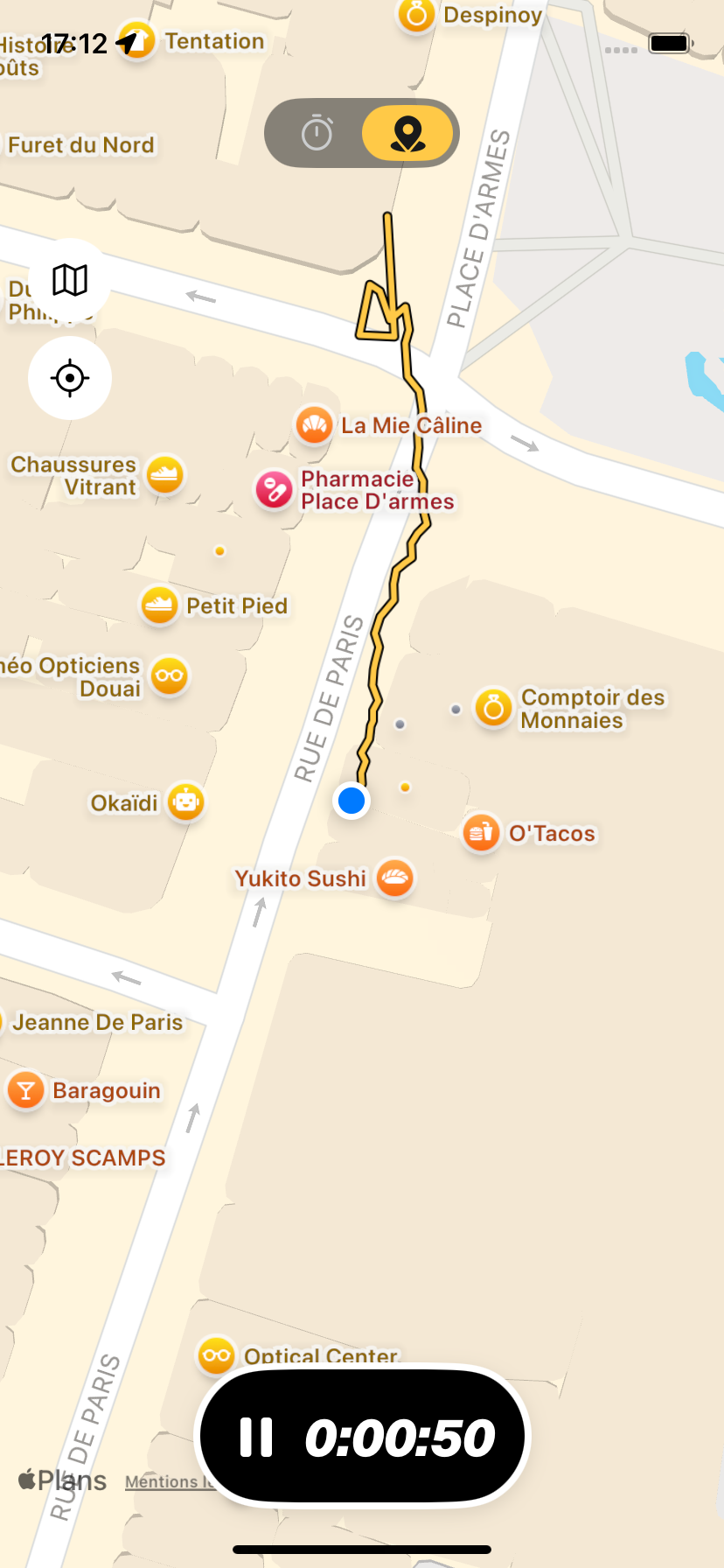Open the Okaïdi shop marker
The image size is (724, 1568).
(x=185, y=801)
